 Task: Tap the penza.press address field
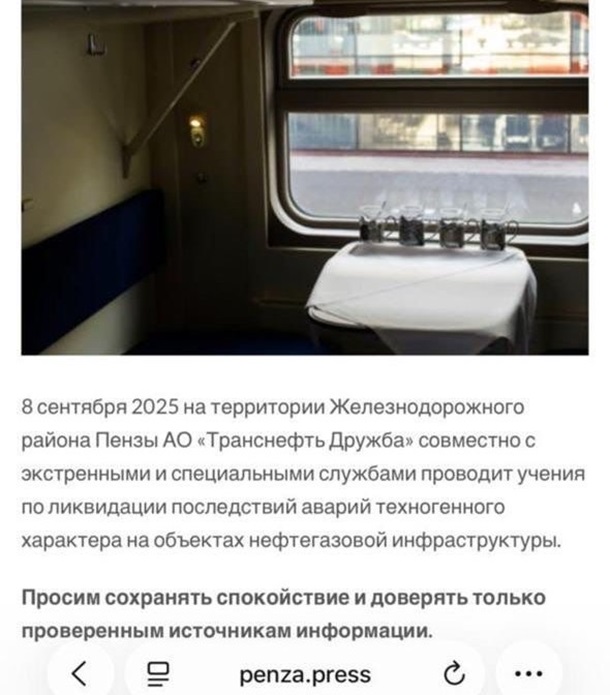[x=305, y=674]
